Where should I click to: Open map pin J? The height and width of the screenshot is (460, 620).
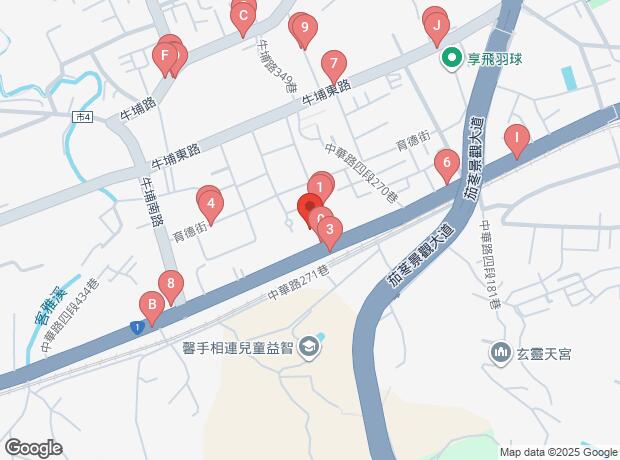click(436, 26)
